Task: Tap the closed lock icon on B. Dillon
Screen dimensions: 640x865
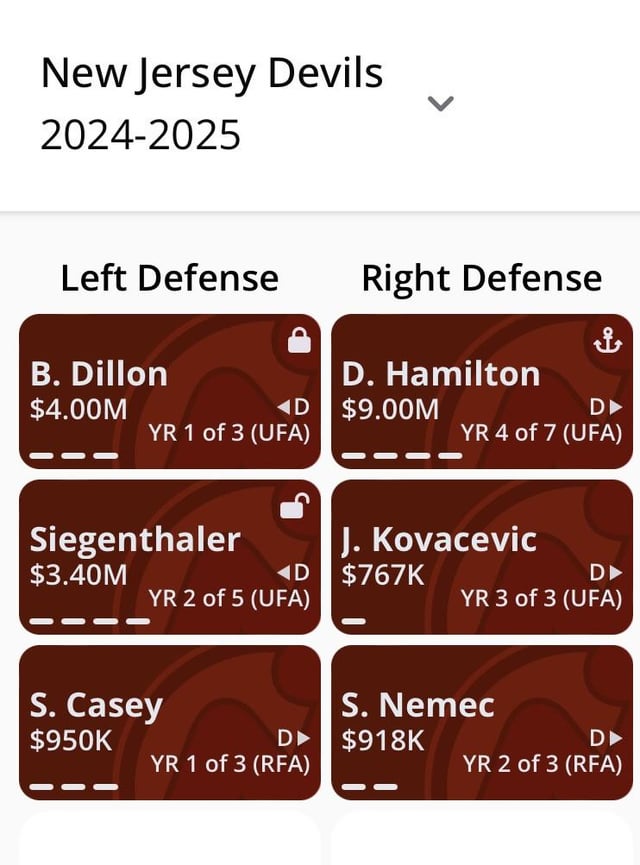Action: (x=300, y=339)
